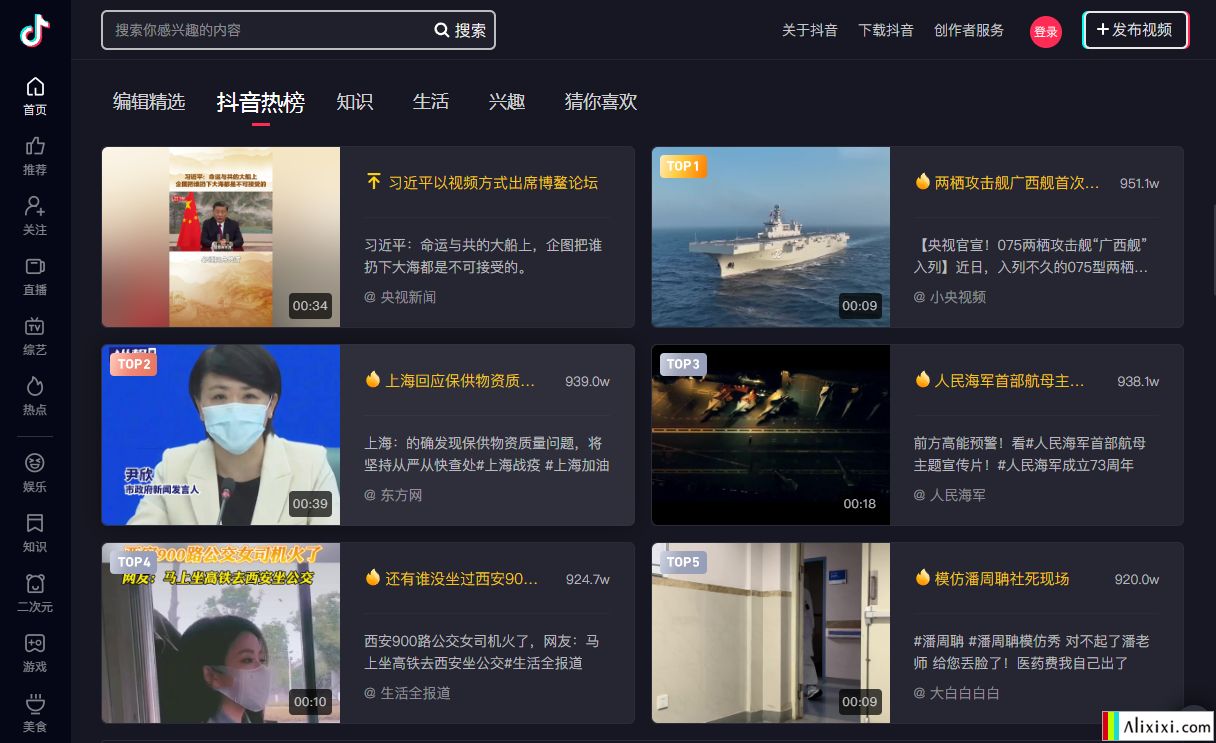Viewport: 1216px width, 743px height.
Task: Open the 下载抖音 link
Action: pyautogui.click(x=885, y=30)
